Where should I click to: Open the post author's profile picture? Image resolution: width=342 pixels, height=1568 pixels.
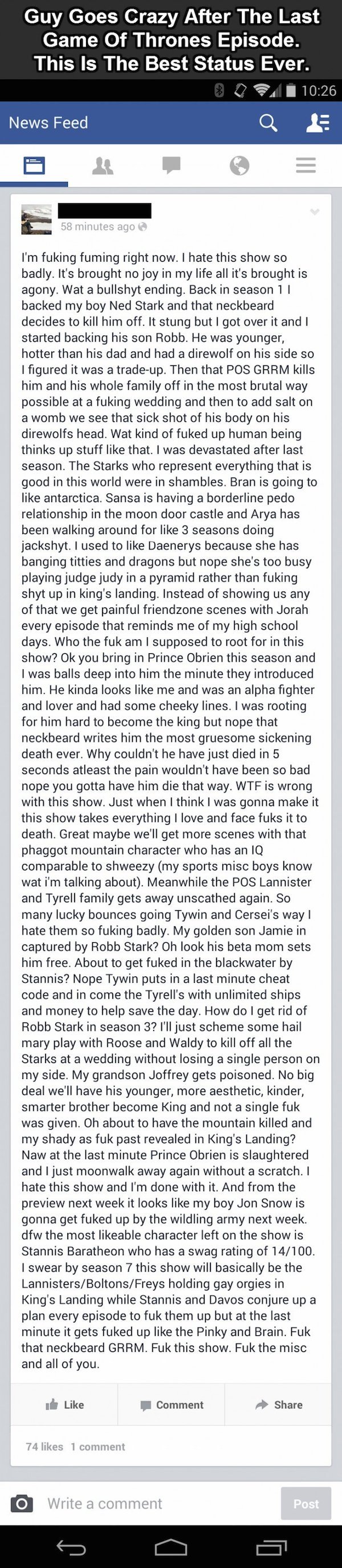click(x=36, y=219)
